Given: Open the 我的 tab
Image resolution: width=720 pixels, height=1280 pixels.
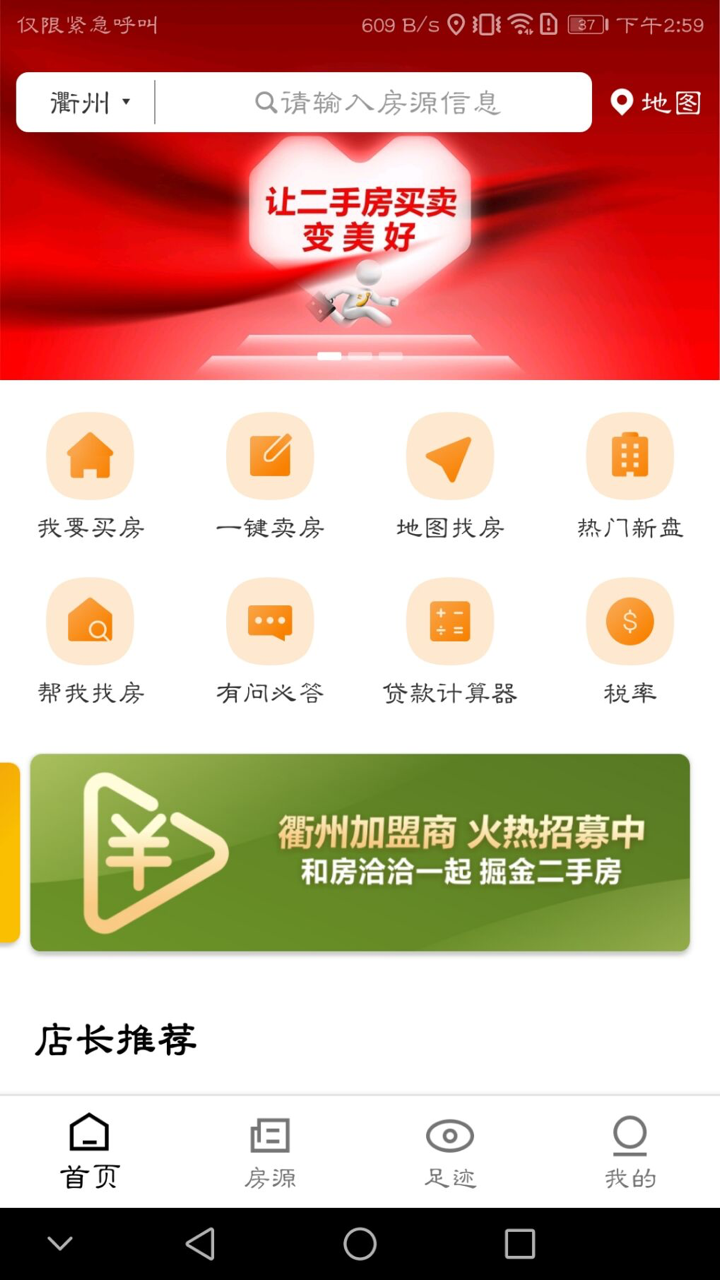Looking at the screenshot, I should point(630,1152).
